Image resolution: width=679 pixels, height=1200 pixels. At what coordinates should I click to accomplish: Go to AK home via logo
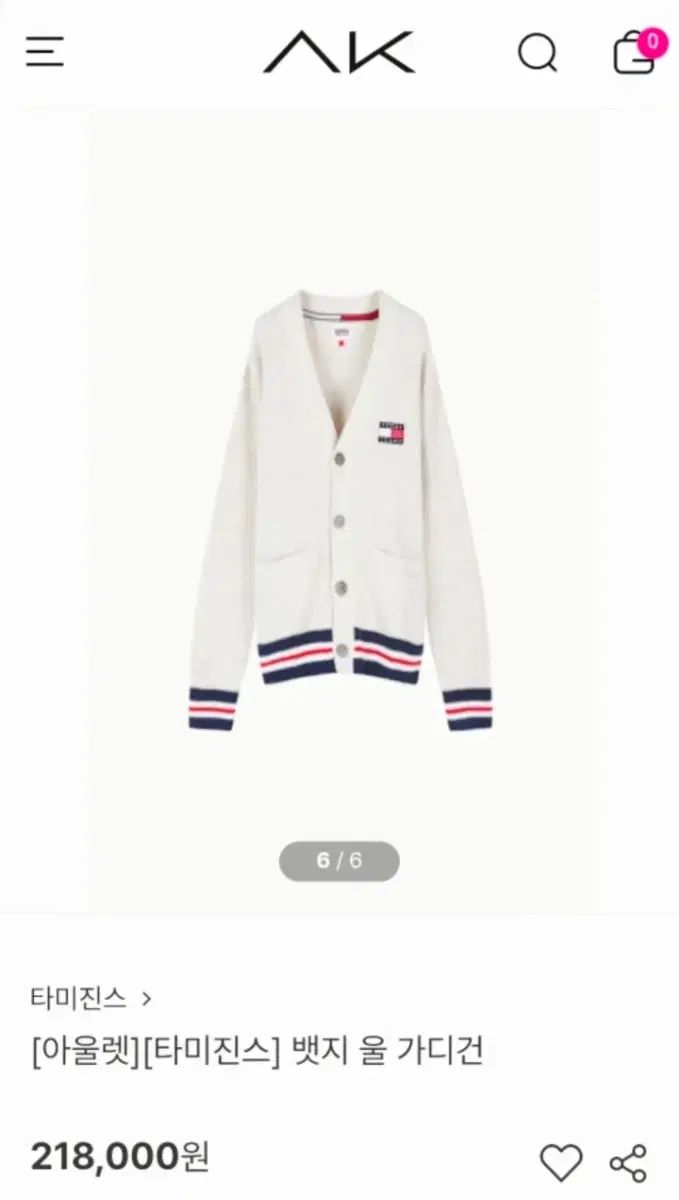pos(339,52)
